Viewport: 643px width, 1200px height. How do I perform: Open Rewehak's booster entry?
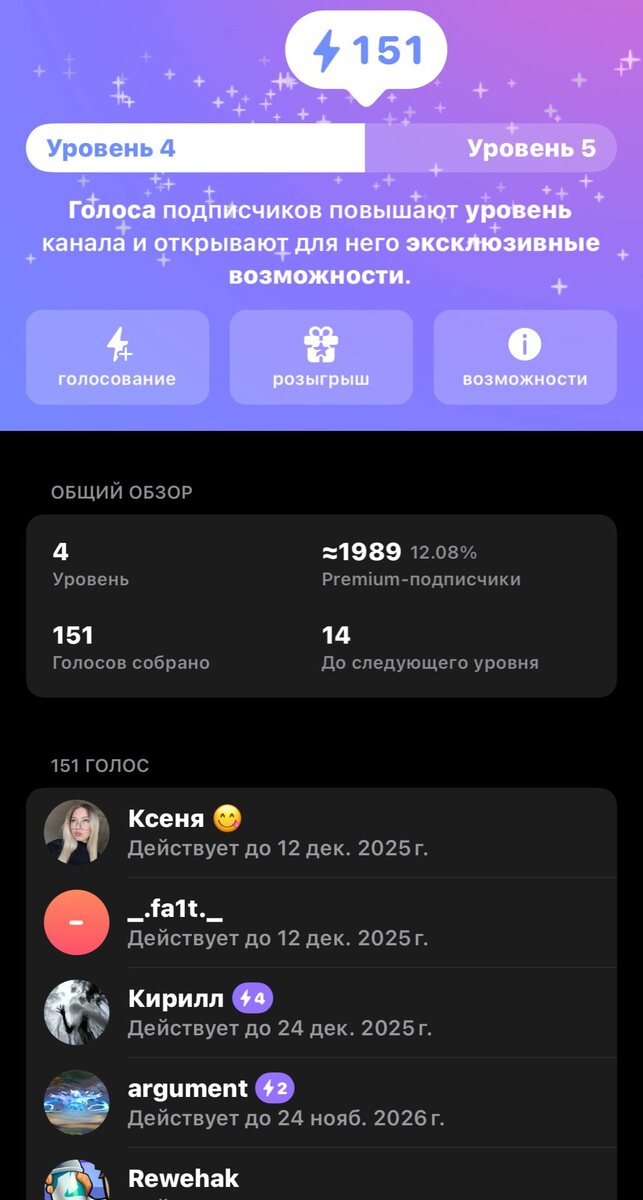pyautogui.click(x=320, y=1180)
